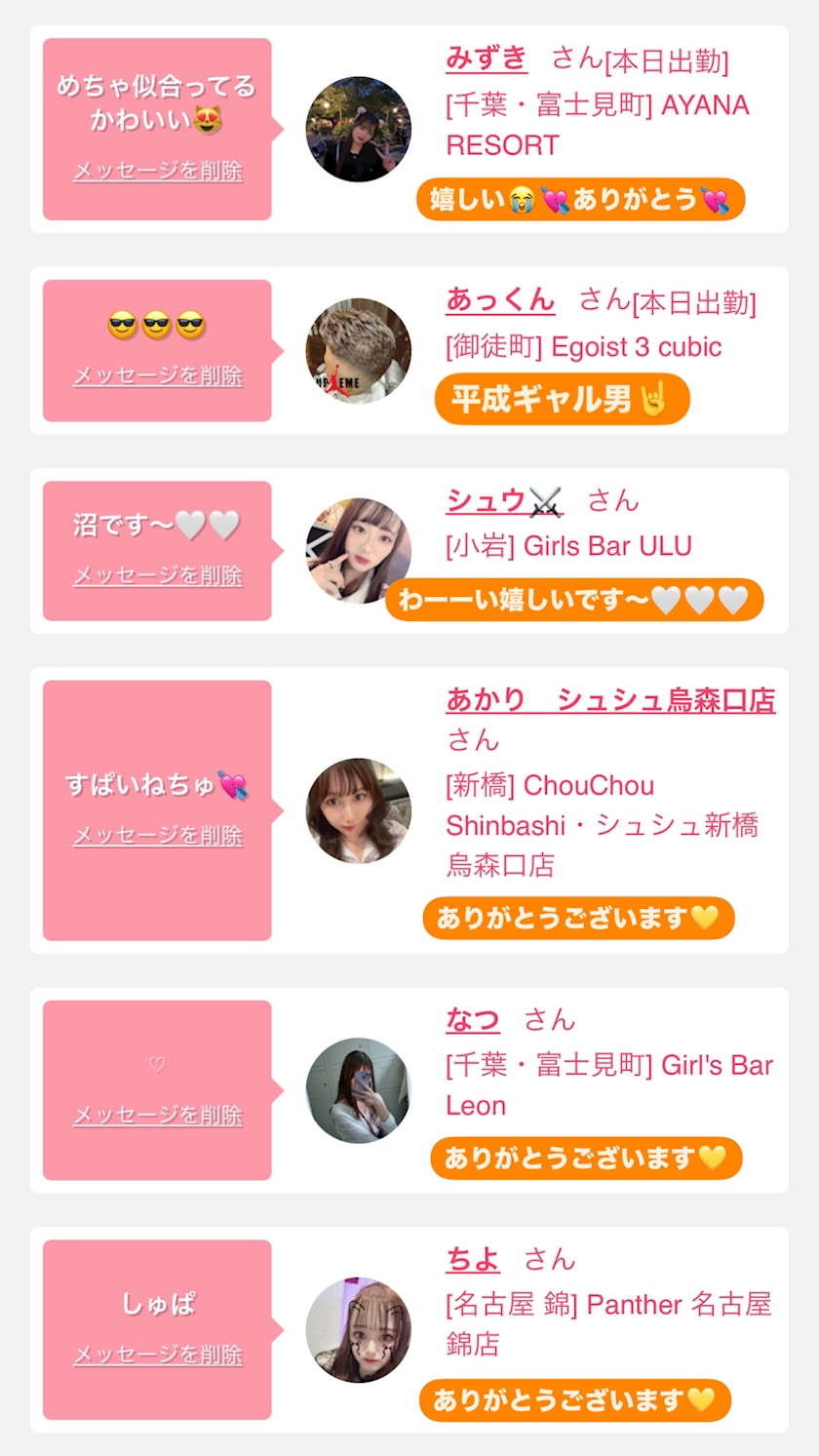The width and height of the screenshot is (819, 1456).
Task: View ちよ's profile photo
Action: (359, 1330)
